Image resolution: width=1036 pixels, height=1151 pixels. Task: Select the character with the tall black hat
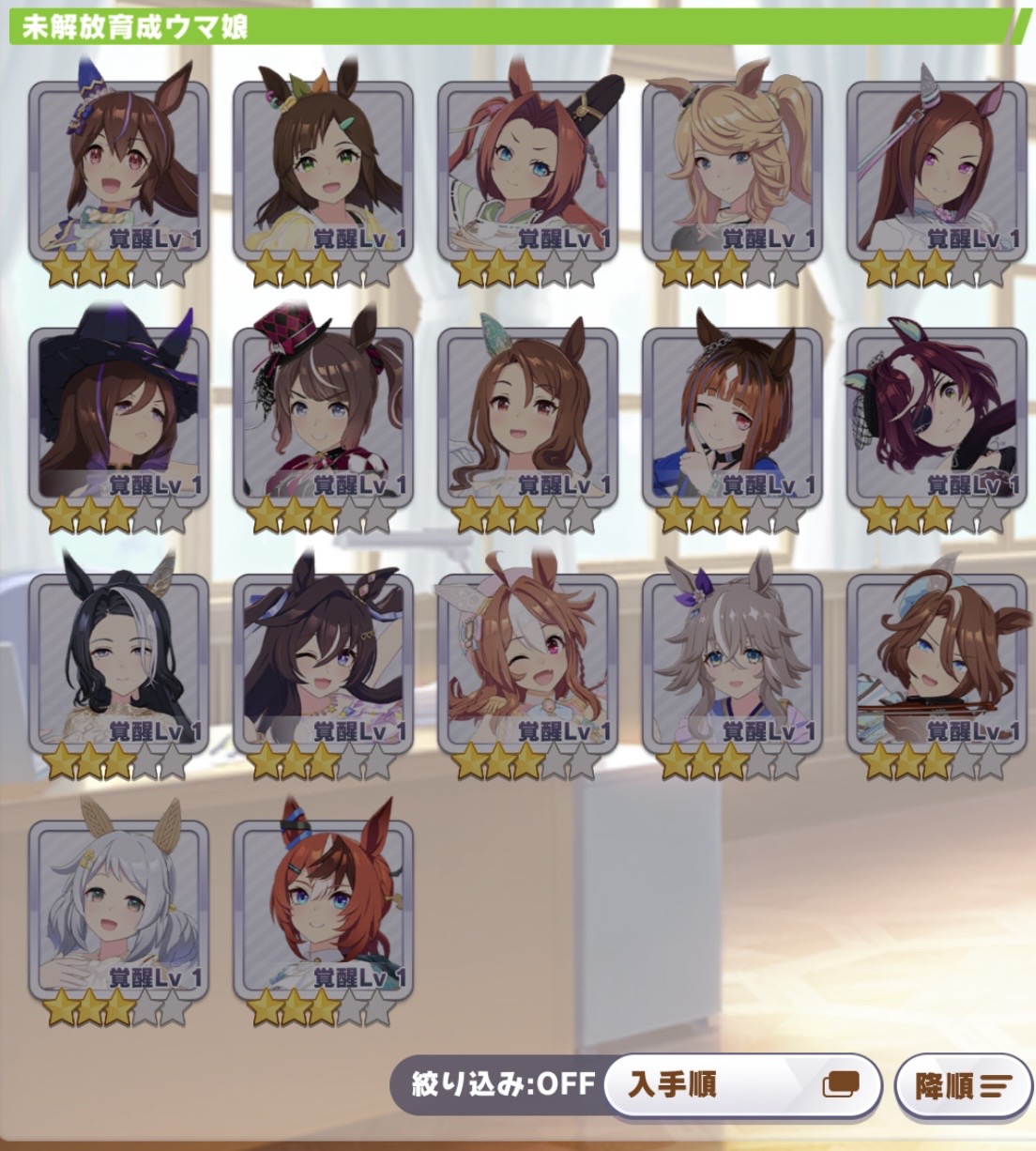pyautogui.click(x=527, y=167)
